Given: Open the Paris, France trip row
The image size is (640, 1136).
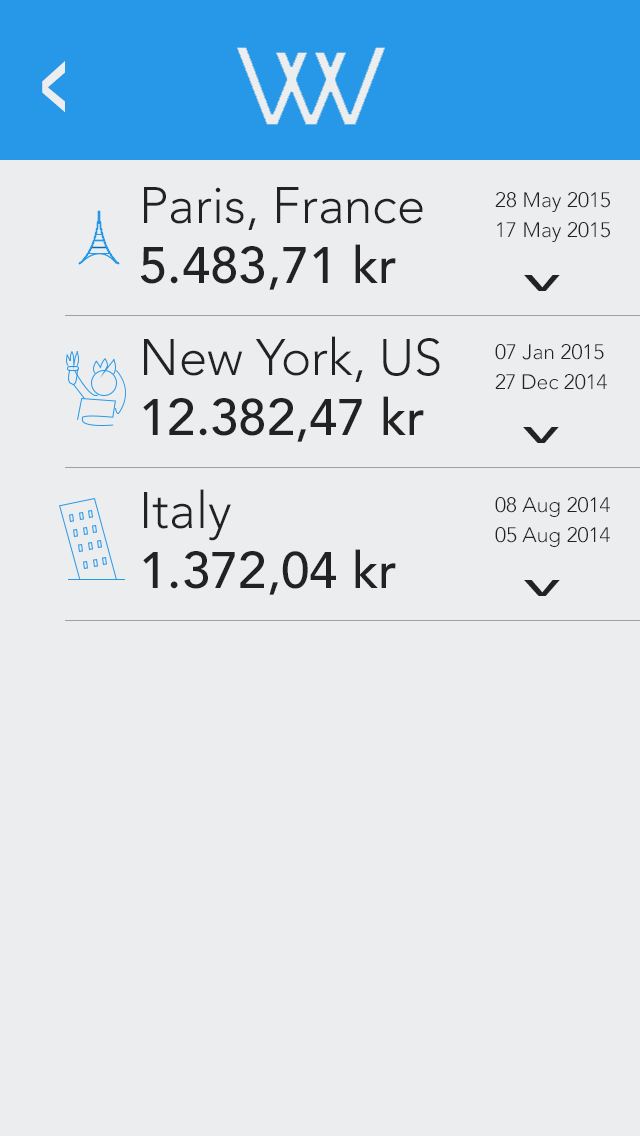Looking at the screenshot, I should click(352, 238).
